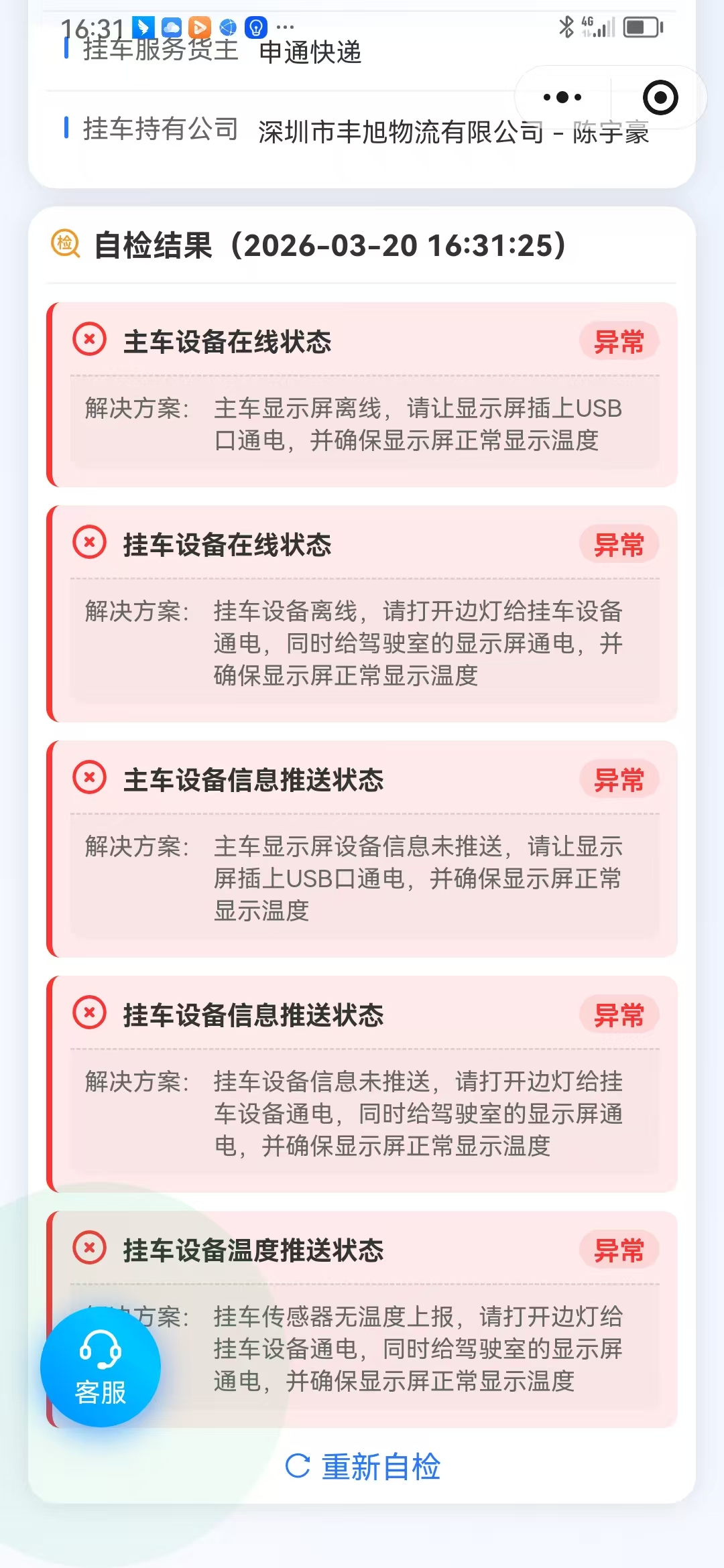Close the mini program via the circle icon
The image size is (724, 1568).
point(660,98)
